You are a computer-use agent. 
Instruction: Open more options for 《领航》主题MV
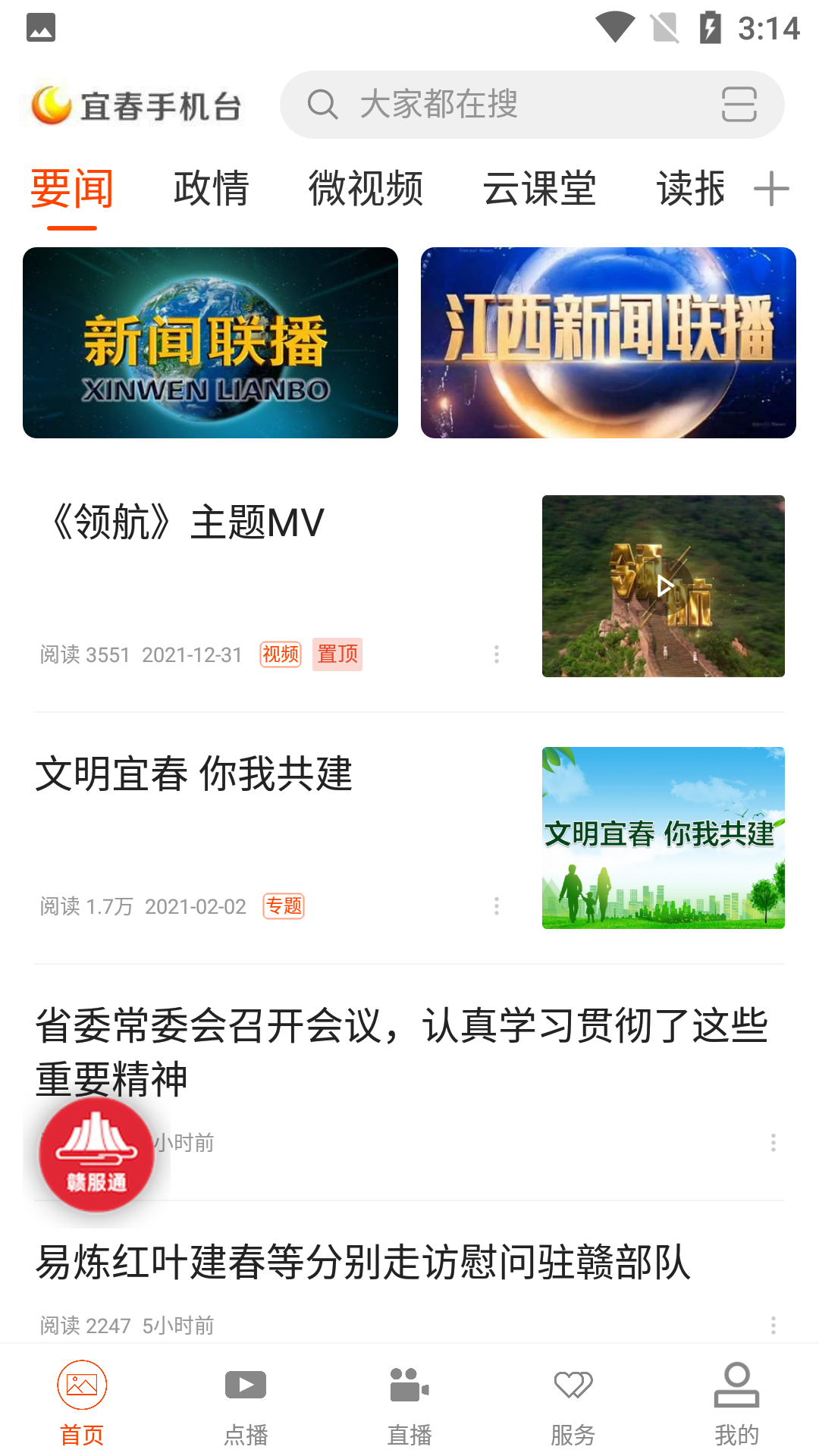coord(497,654)
